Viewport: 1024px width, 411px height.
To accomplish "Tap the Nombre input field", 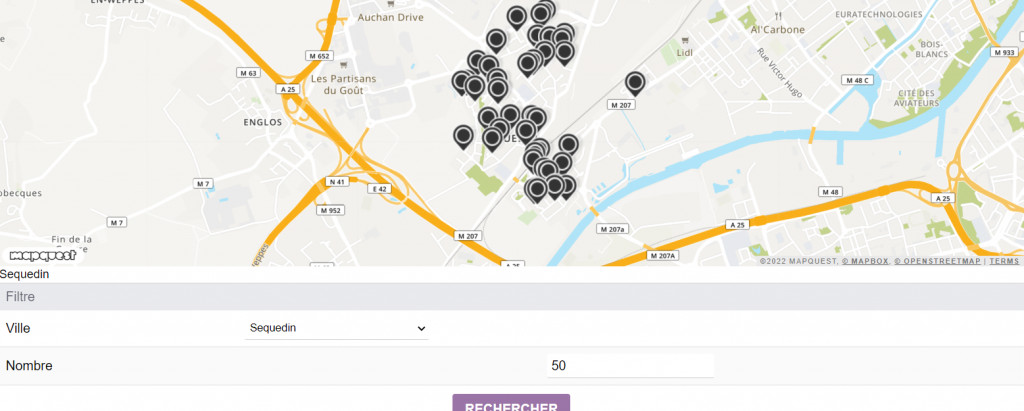I will point(630,366).
